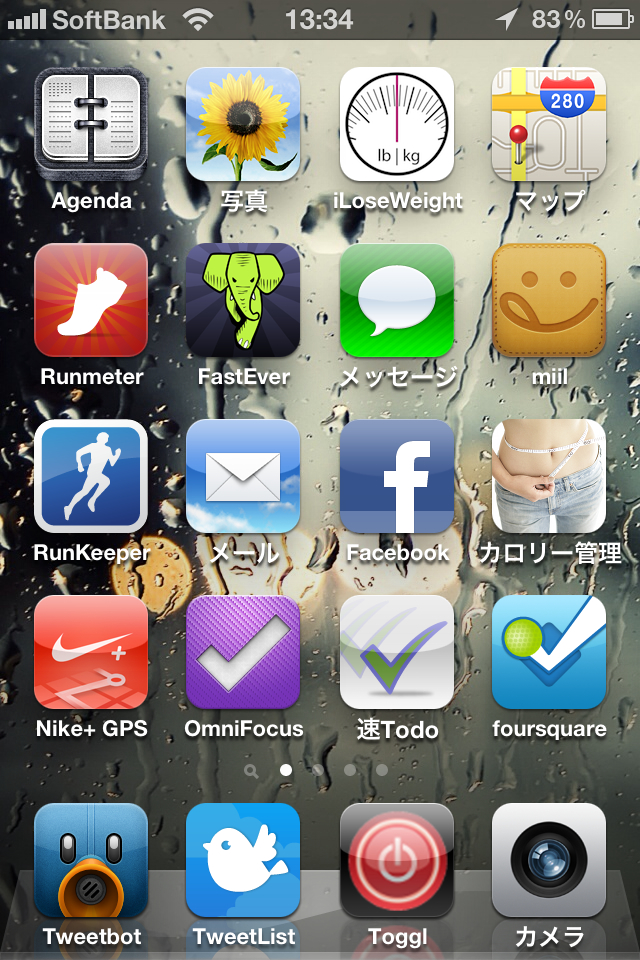640x960 pixels.
Task: Open the カロリー管理 calorie app
Action: click(549, 476)
